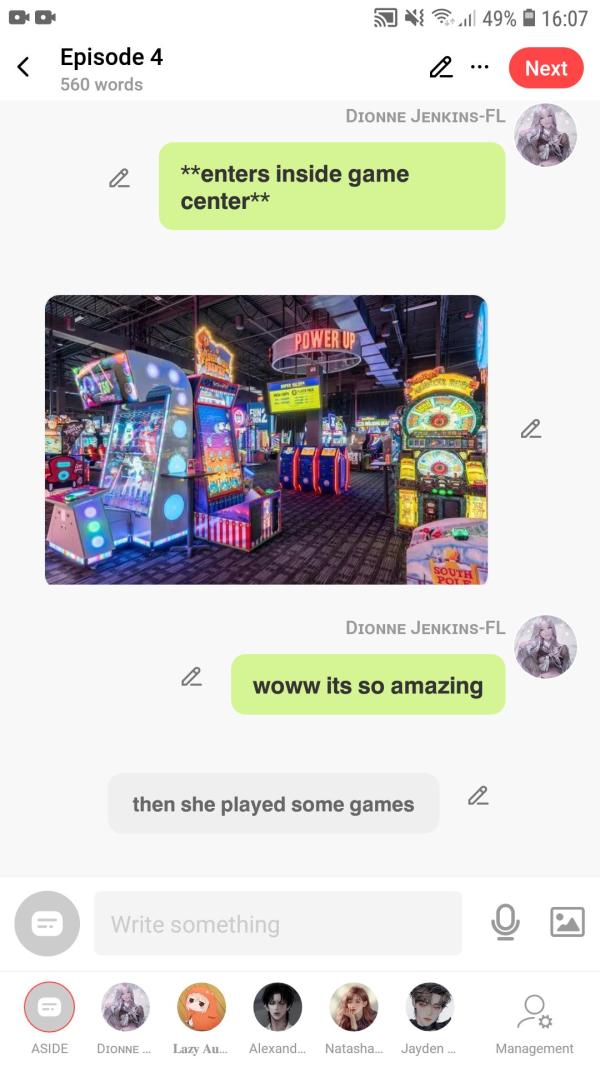
Task: Go back from Episode 4
Action: pyautogui.click(x=23, y=68)
